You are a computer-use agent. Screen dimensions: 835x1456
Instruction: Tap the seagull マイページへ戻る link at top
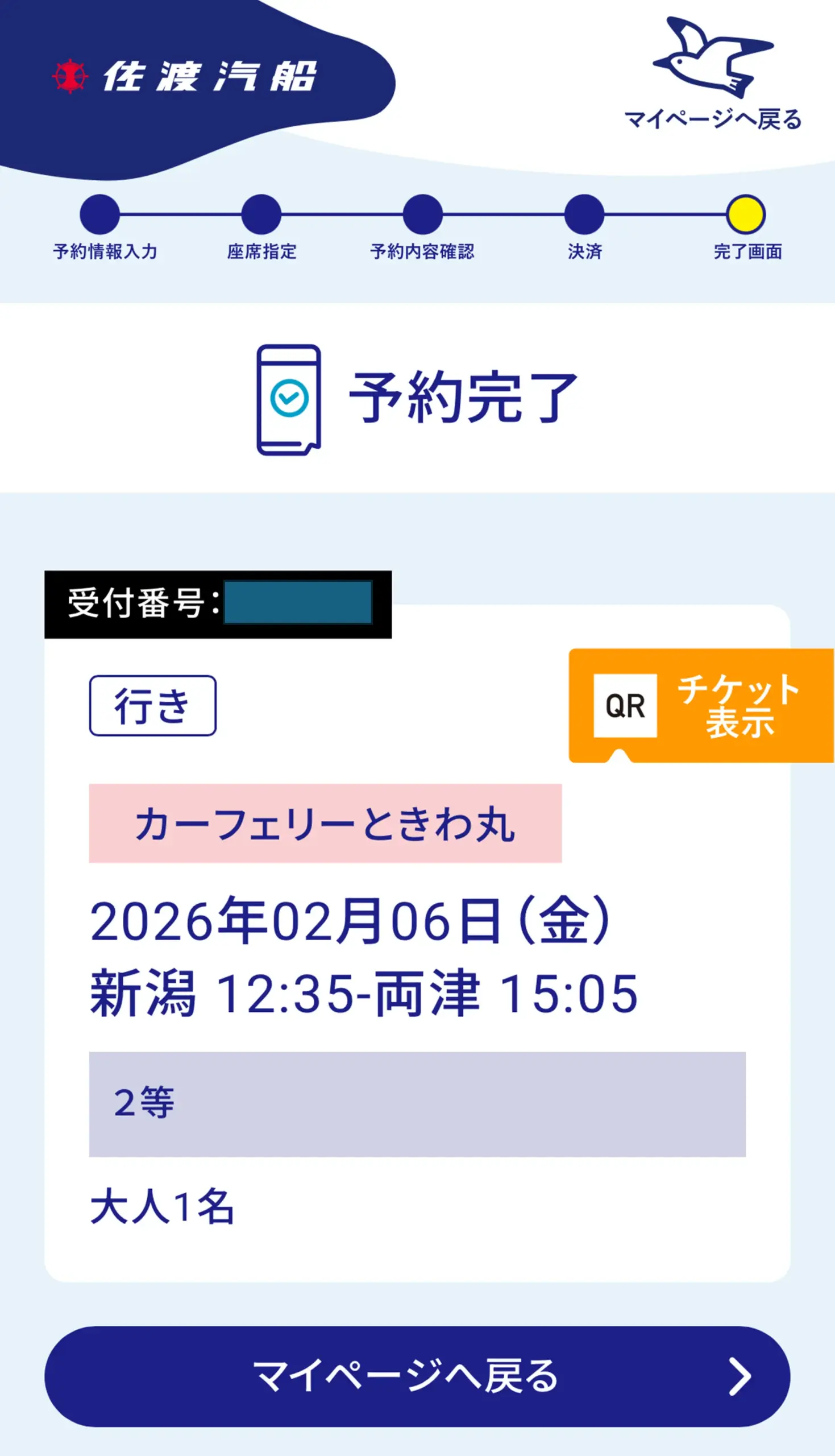713,75
